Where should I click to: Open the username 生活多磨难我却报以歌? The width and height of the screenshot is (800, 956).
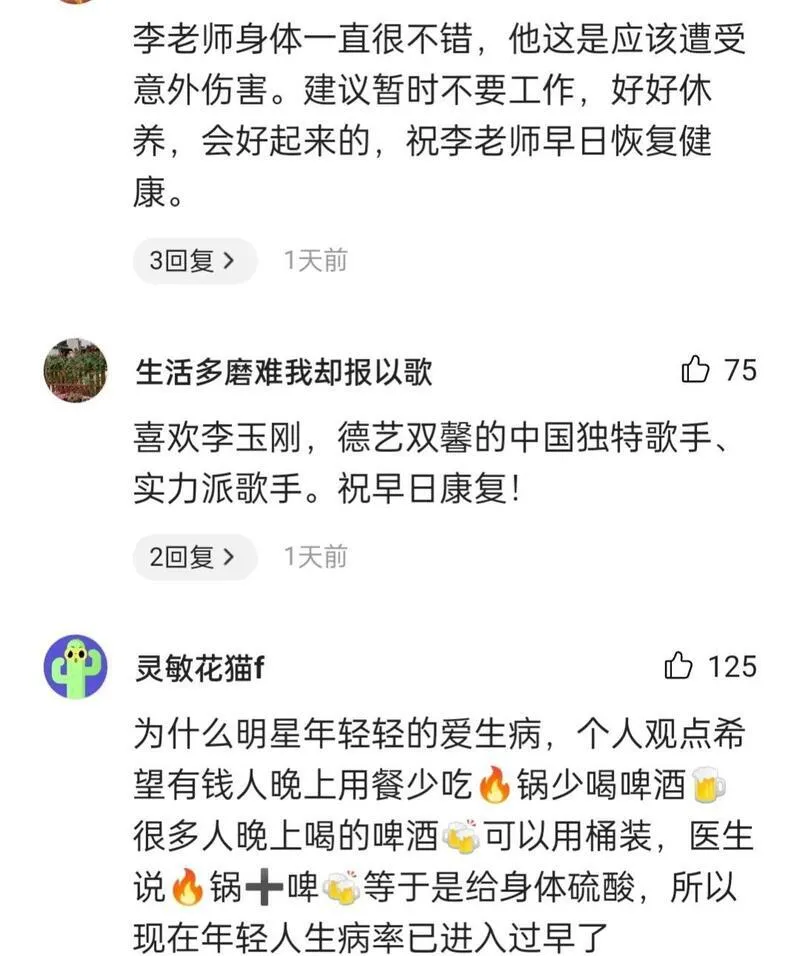(x=284, y=373)
